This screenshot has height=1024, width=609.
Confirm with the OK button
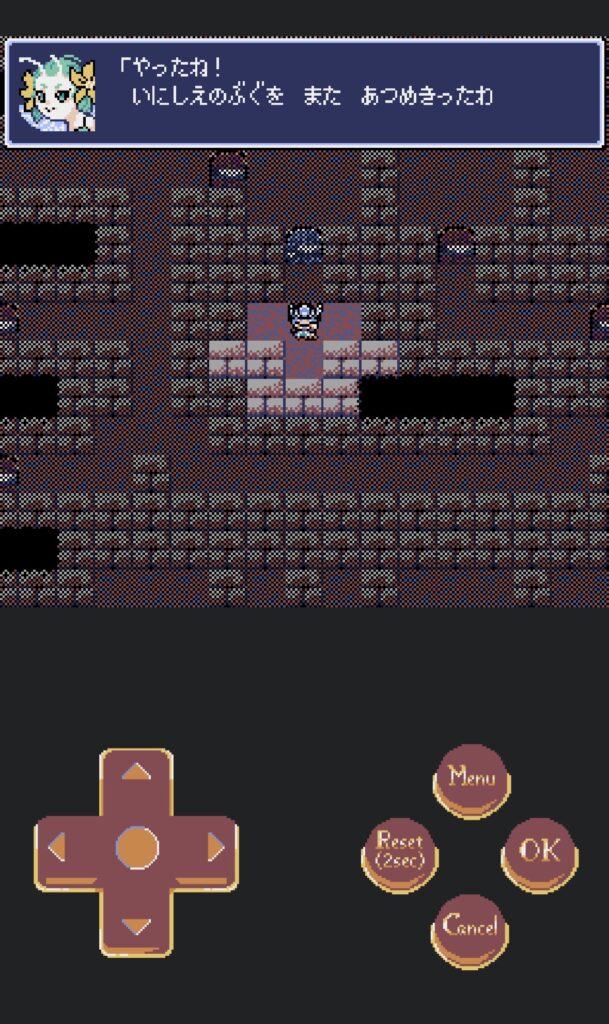[x=539, y=851]
